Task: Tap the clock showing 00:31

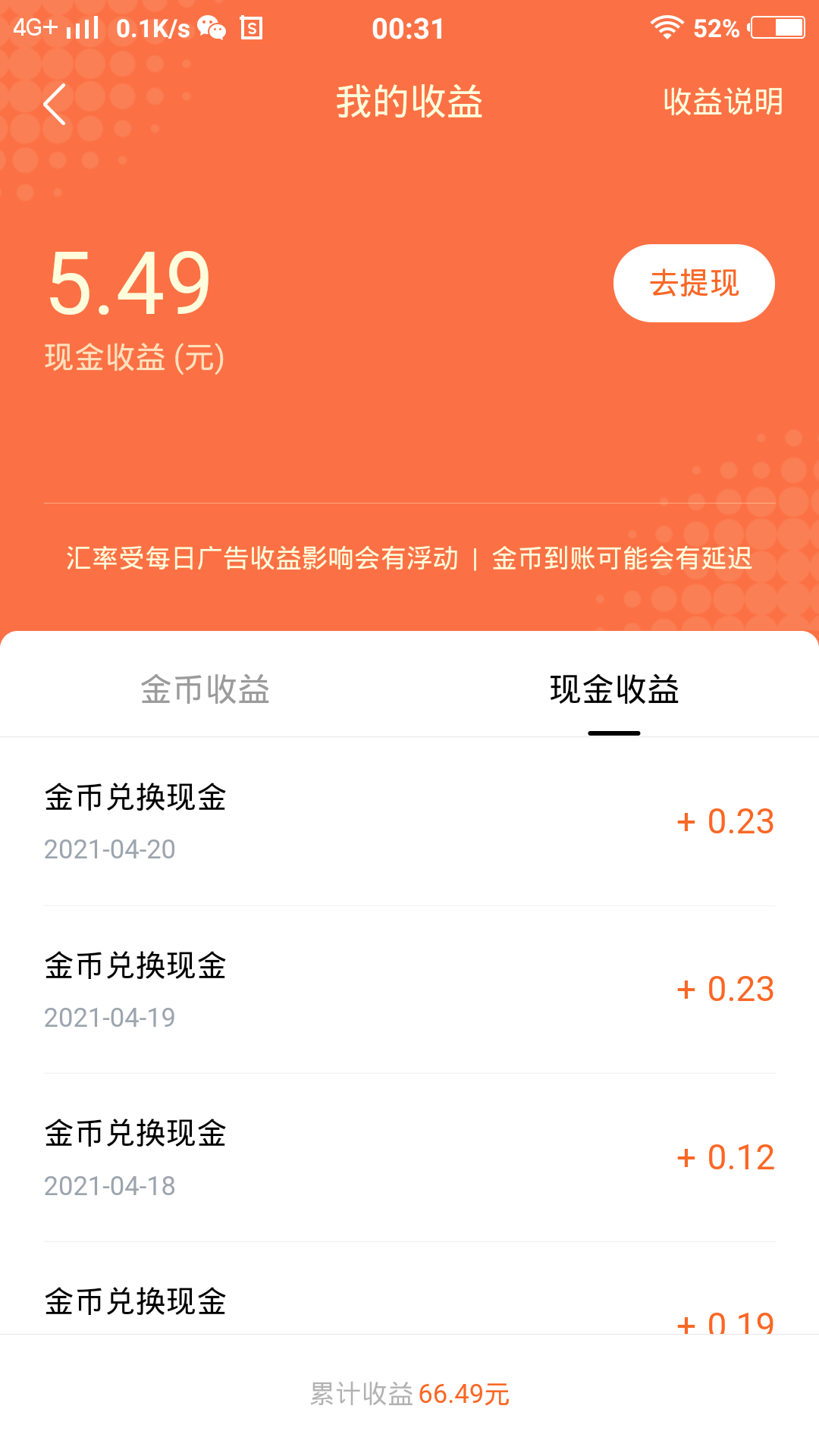Action: 409,29
